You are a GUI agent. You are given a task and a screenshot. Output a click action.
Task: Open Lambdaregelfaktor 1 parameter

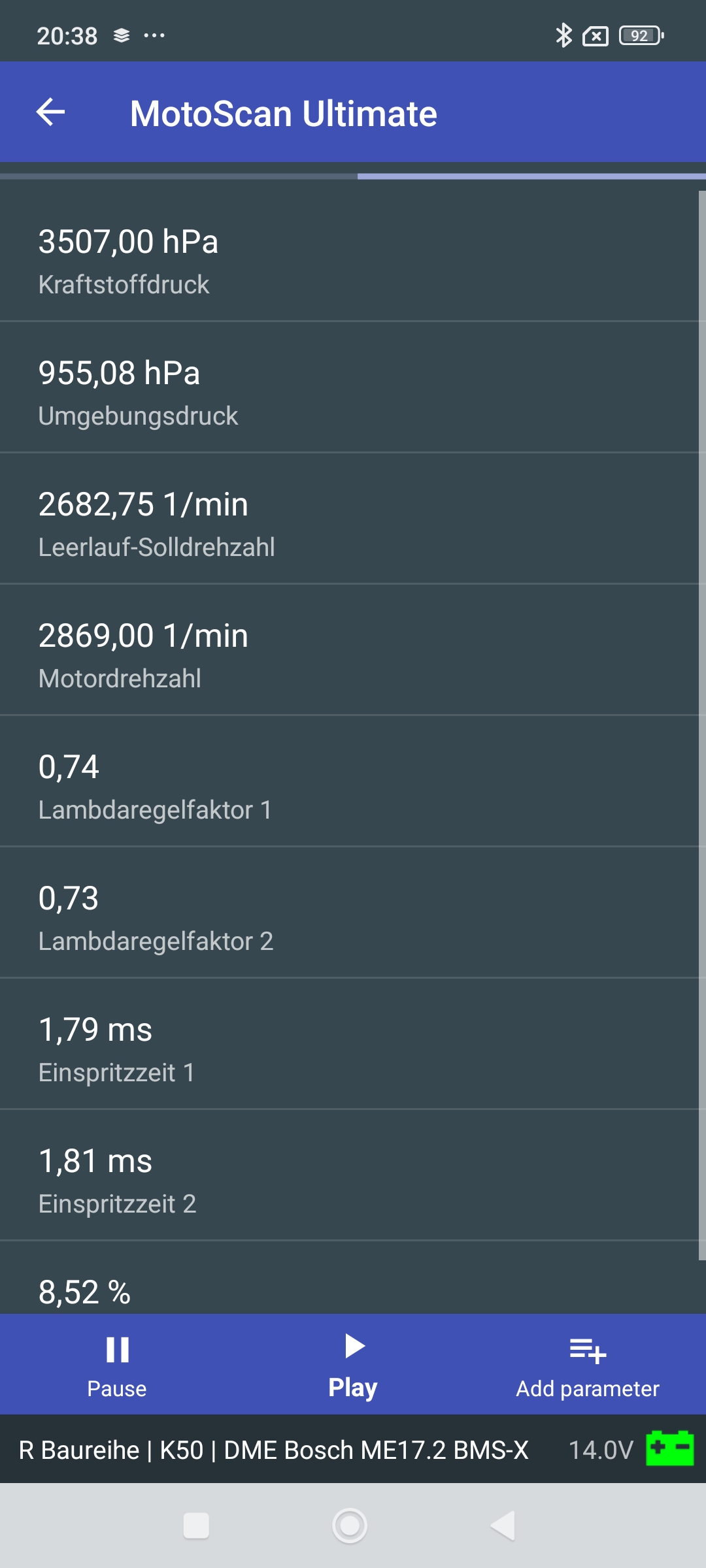click(350, 781)
